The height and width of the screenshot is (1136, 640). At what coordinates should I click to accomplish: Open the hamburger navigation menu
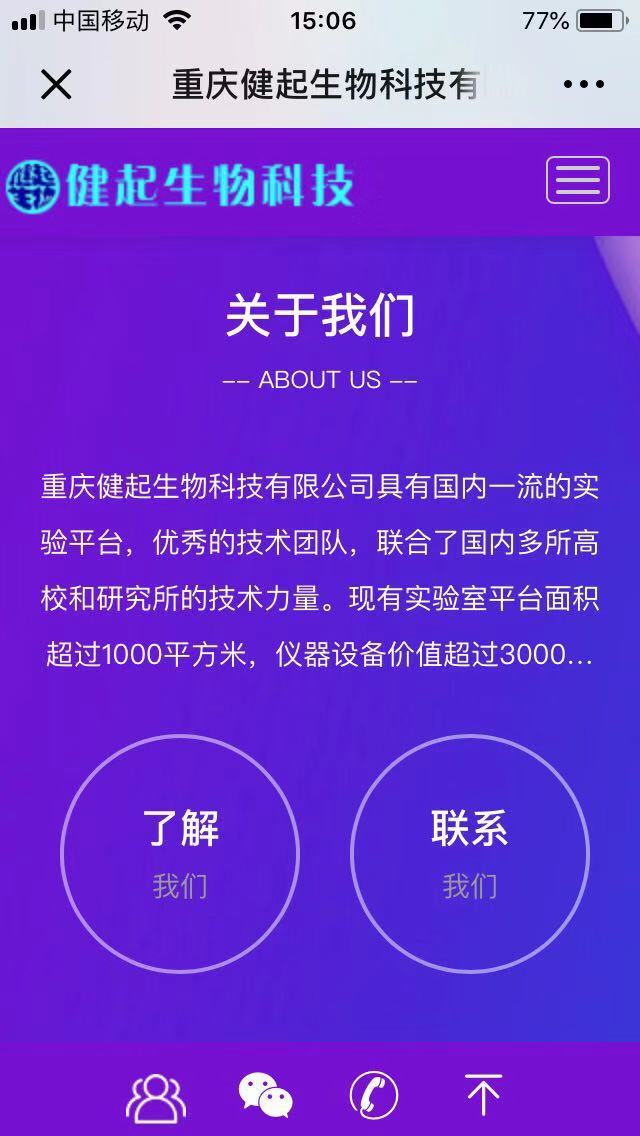(x=577, y=181)
